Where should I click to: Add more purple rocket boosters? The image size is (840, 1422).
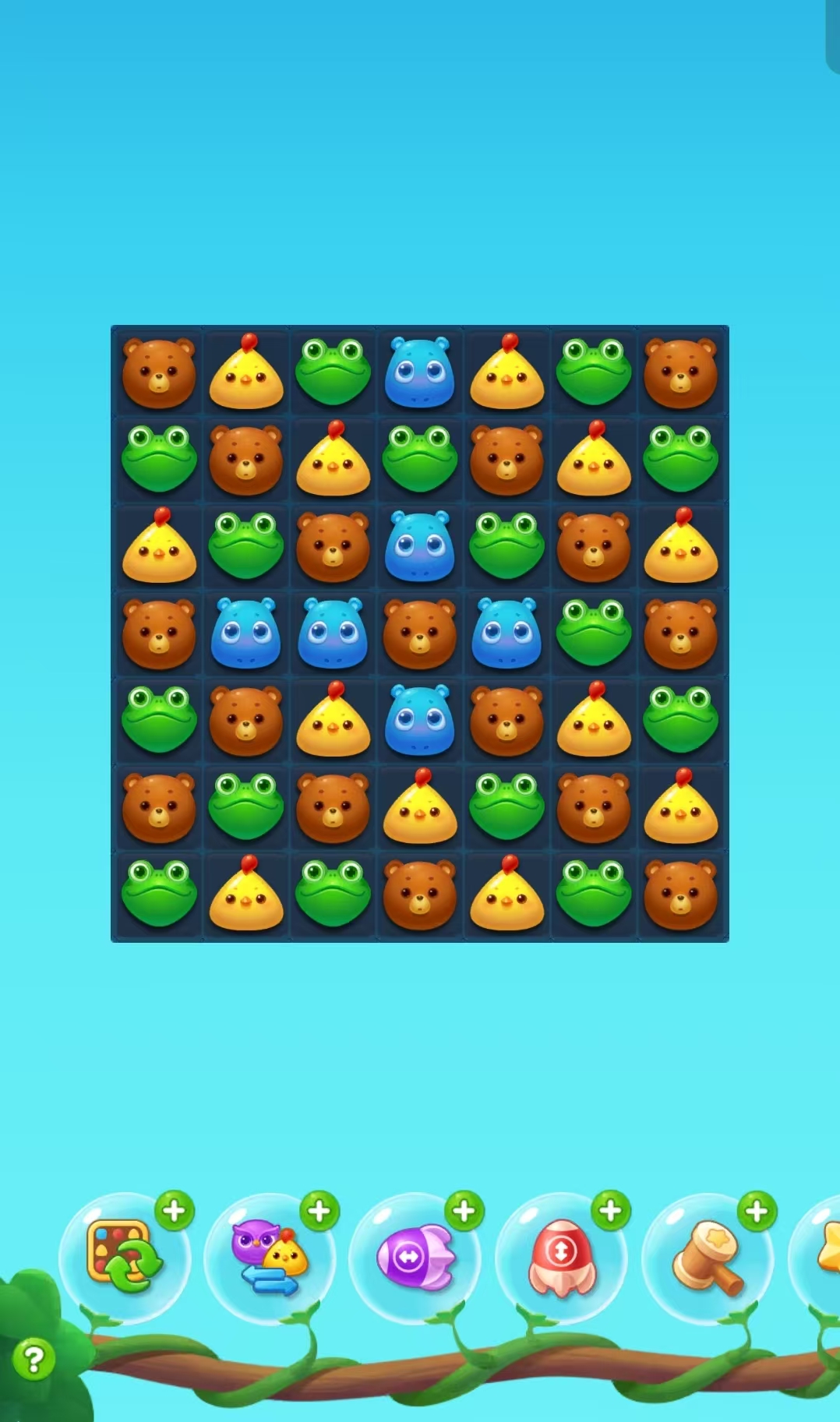tap(464, 1212)
